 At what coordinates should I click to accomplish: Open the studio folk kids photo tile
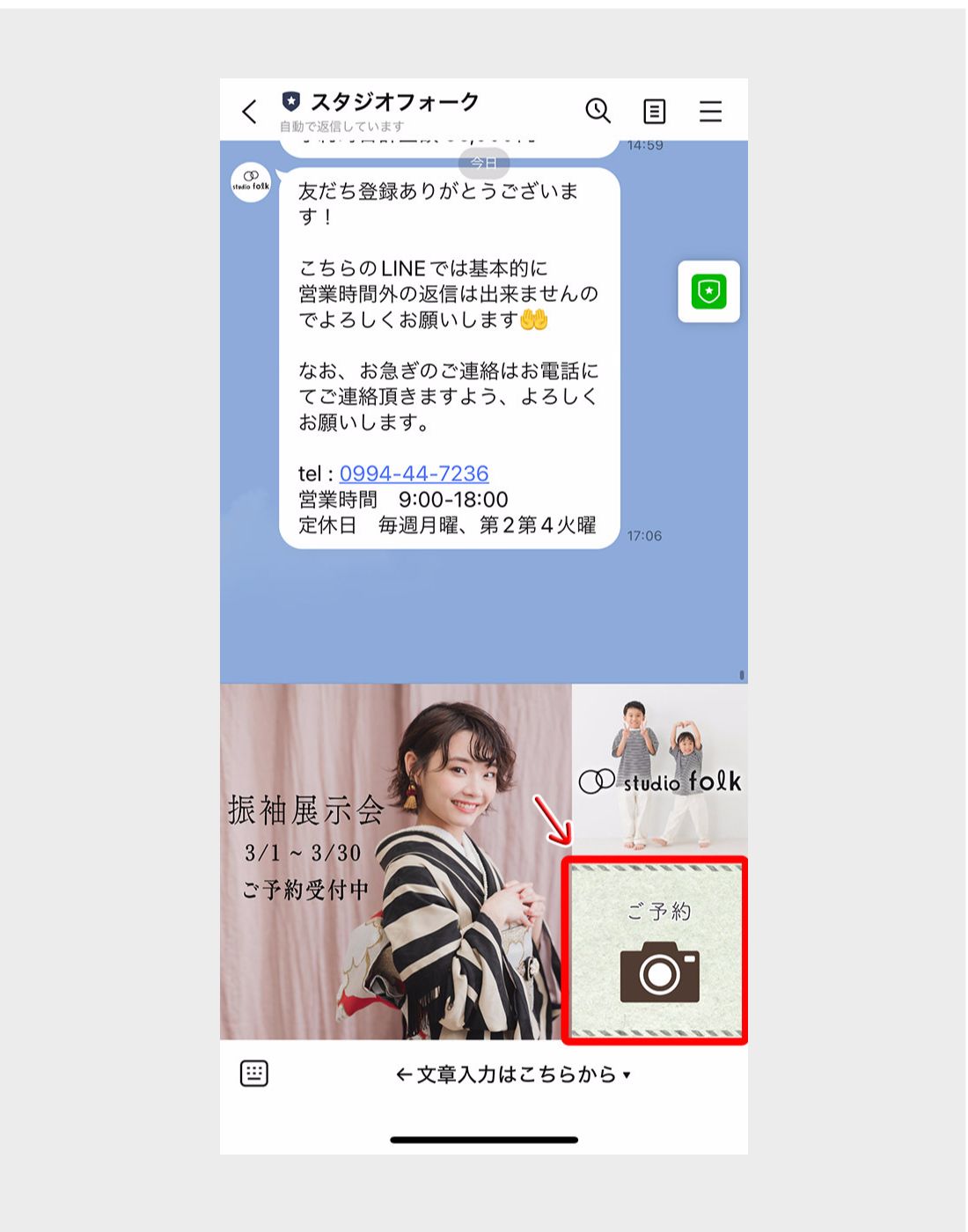(660, 768)
